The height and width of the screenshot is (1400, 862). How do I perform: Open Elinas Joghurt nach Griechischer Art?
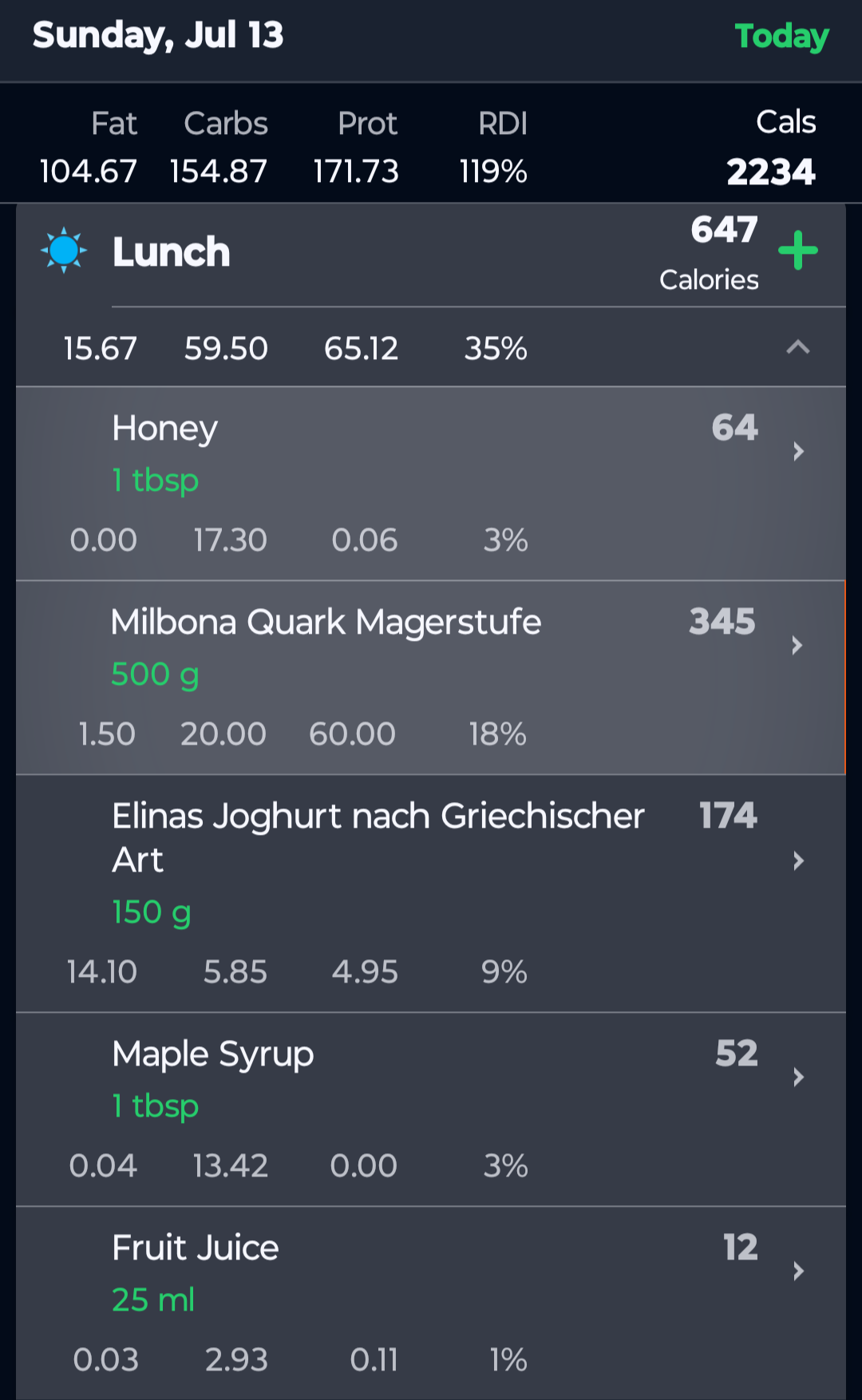pos(431,894)
